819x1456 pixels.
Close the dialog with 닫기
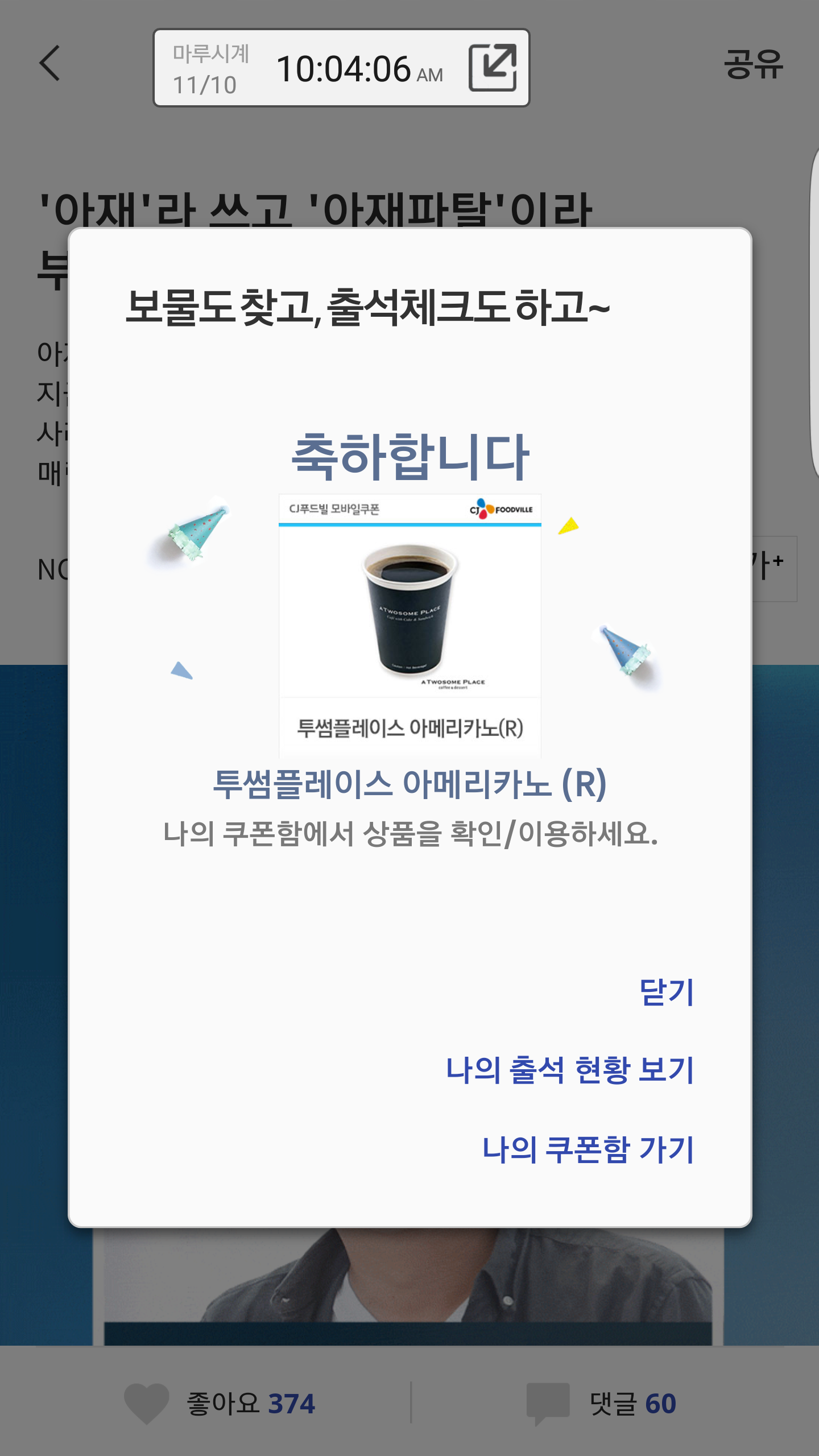pyautogui.click(x=666, y=992)
